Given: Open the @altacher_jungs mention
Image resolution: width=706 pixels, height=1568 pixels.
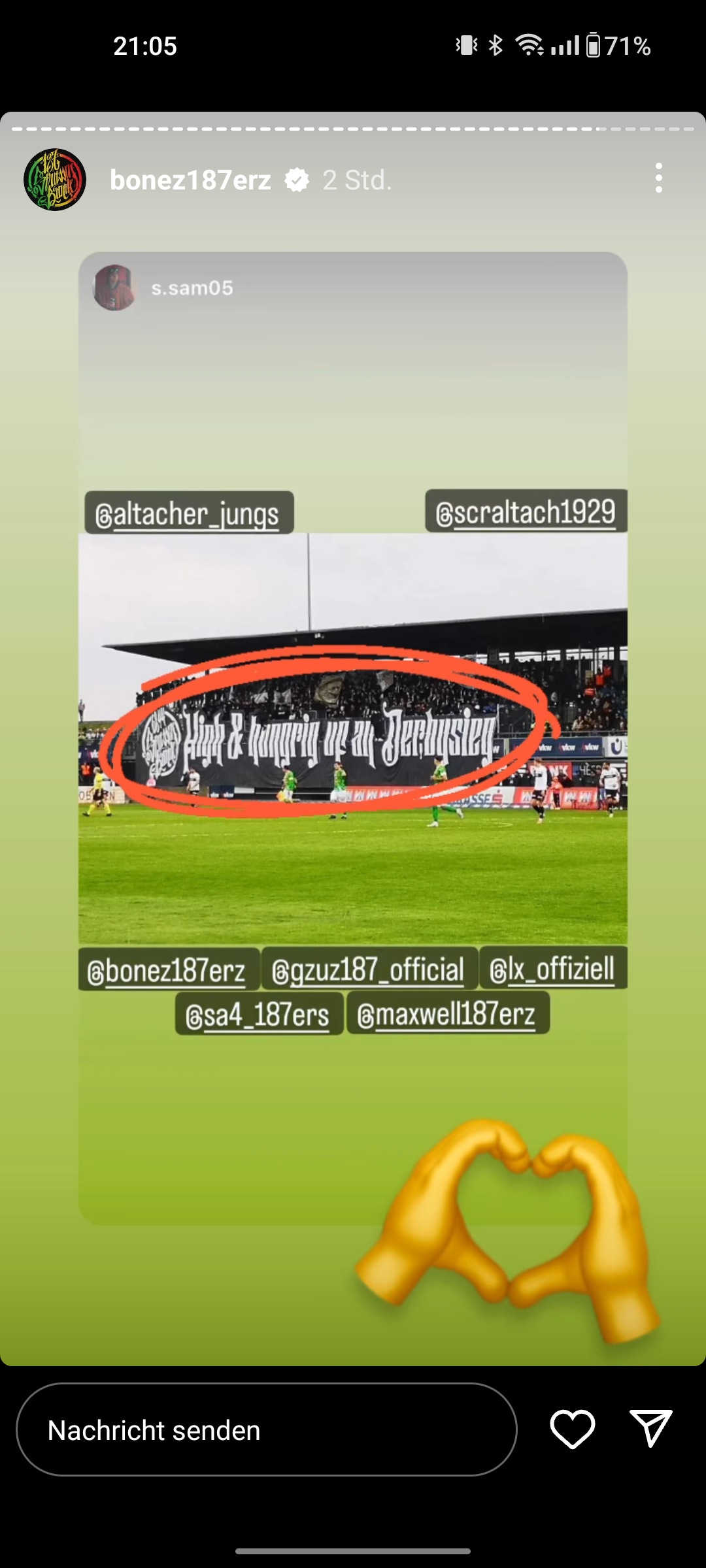Looking at the screenshot, I should [x=189, y=513].
